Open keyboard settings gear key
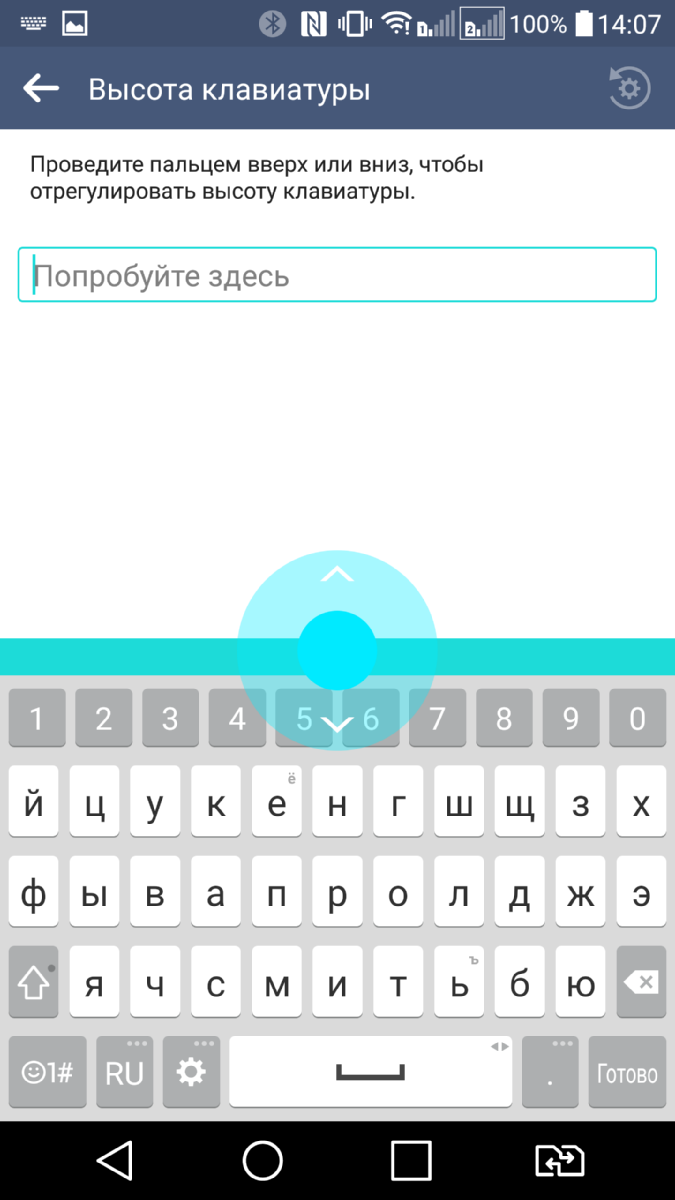Image resolution: width=675 pixels, height=1200 pixels. pos(190,1073)
